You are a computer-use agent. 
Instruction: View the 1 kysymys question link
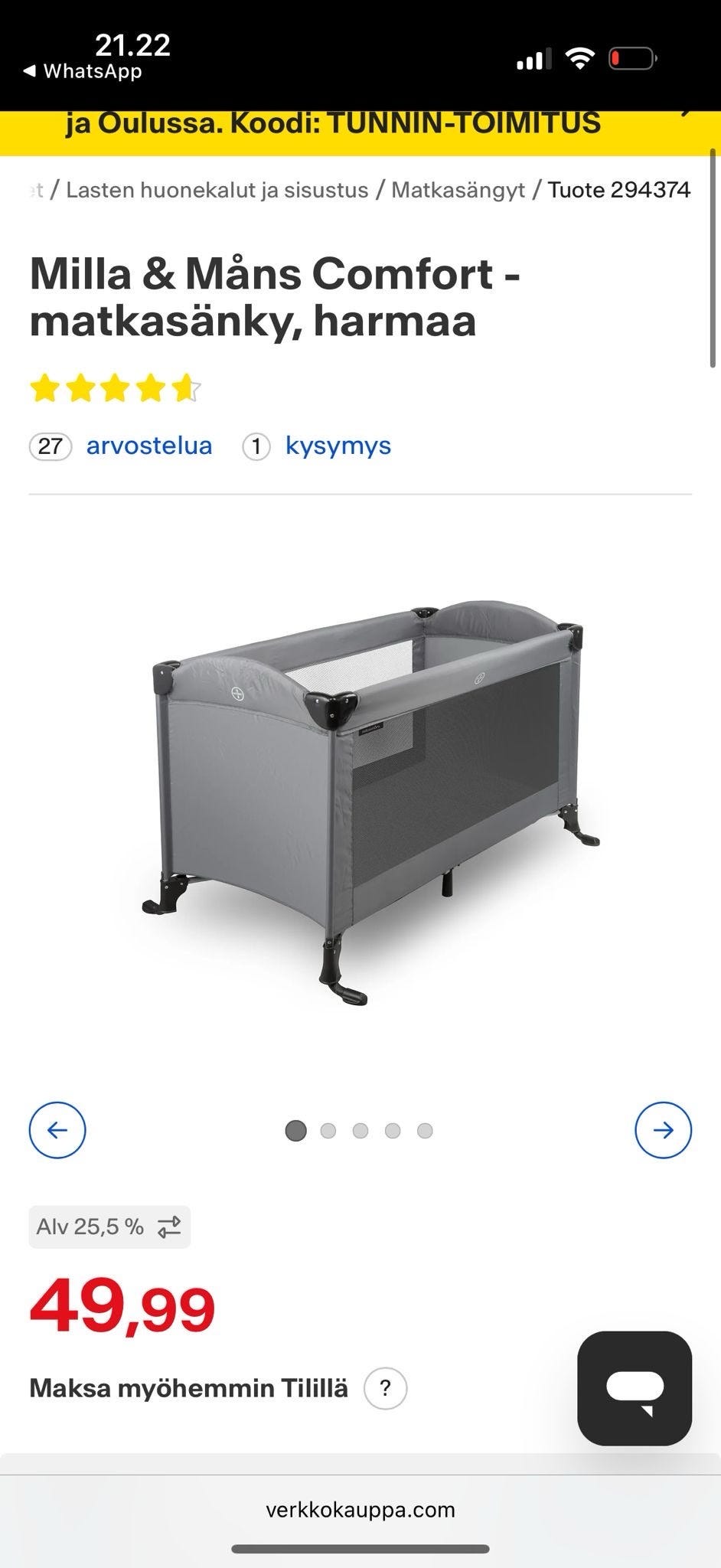click(338, 446)
